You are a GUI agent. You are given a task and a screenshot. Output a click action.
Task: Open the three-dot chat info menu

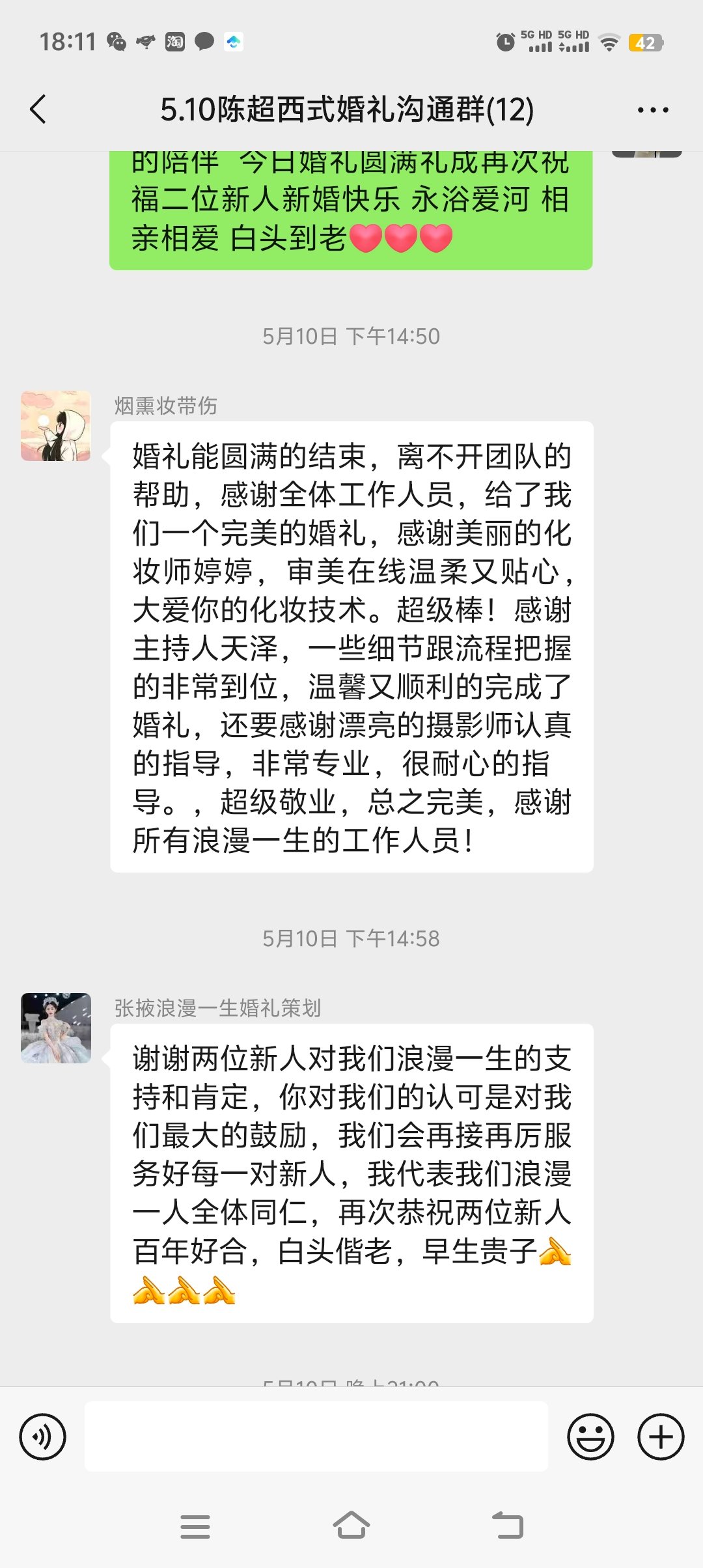(653, 110)
